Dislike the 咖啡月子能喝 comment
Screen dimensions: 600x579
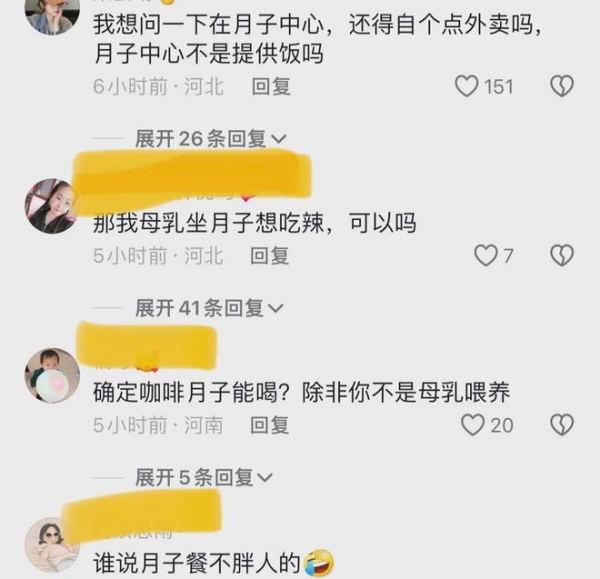click(x=561, y=425)
